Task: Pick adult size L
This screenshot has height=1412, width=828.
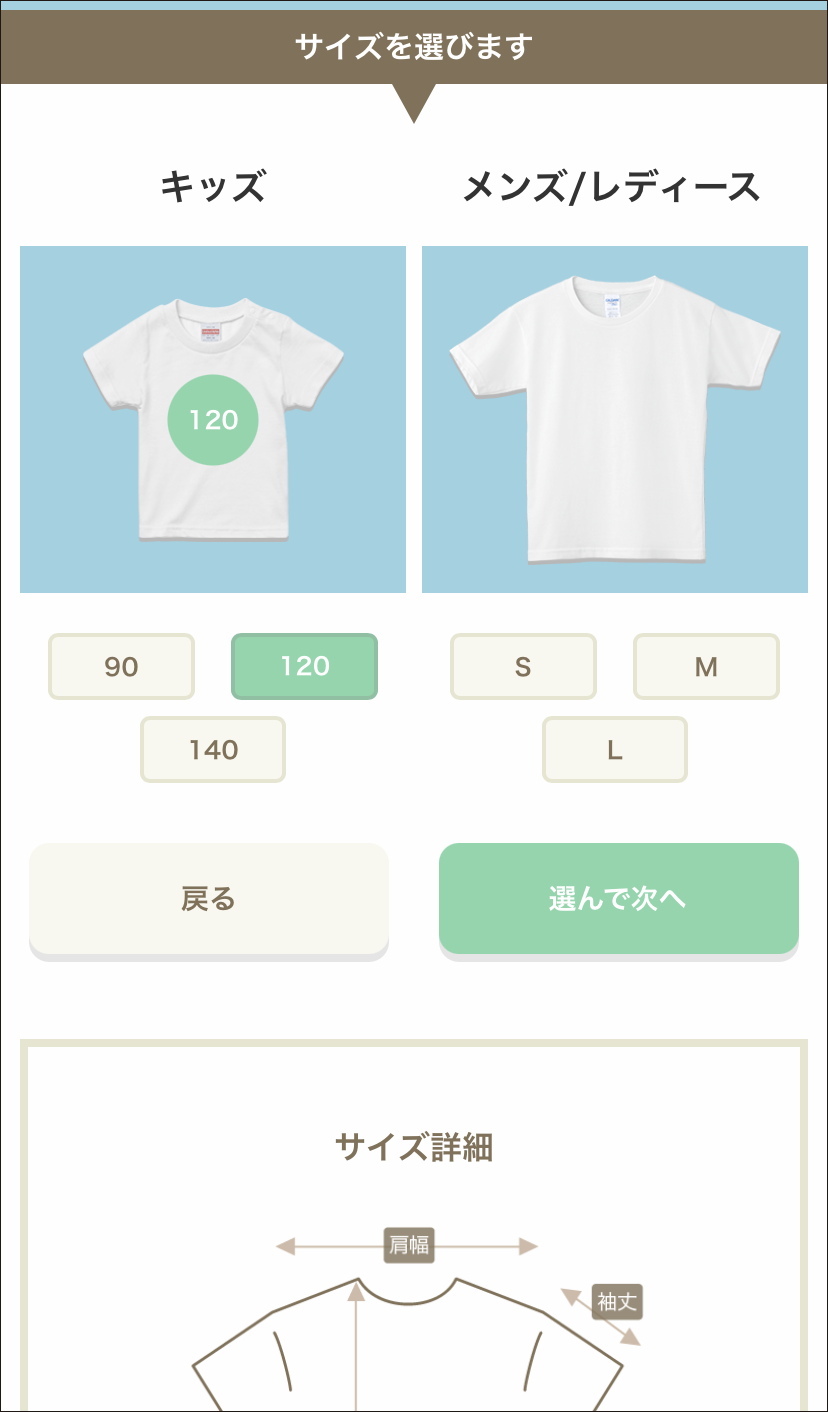Action: click(615, 750)
